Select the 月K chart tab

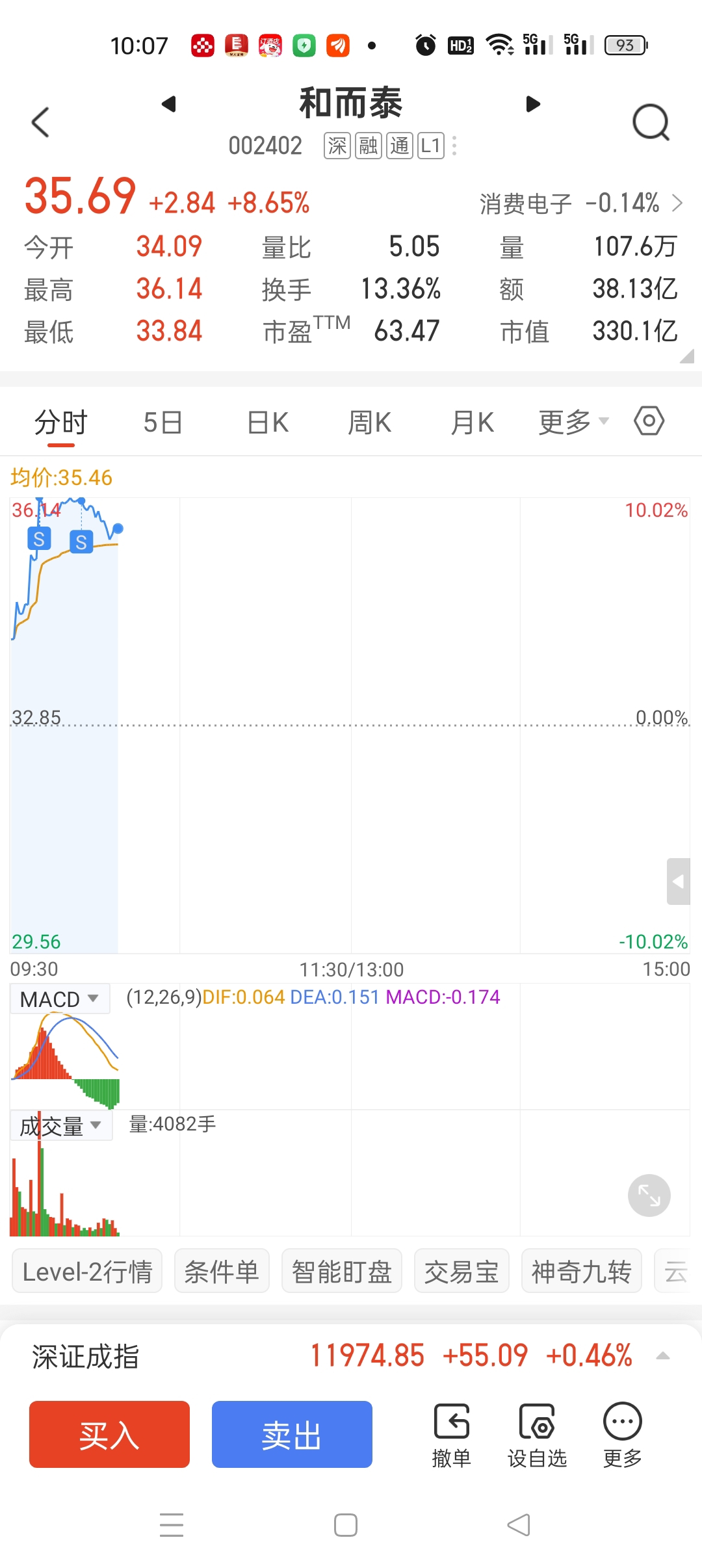[x=473, y=423]
